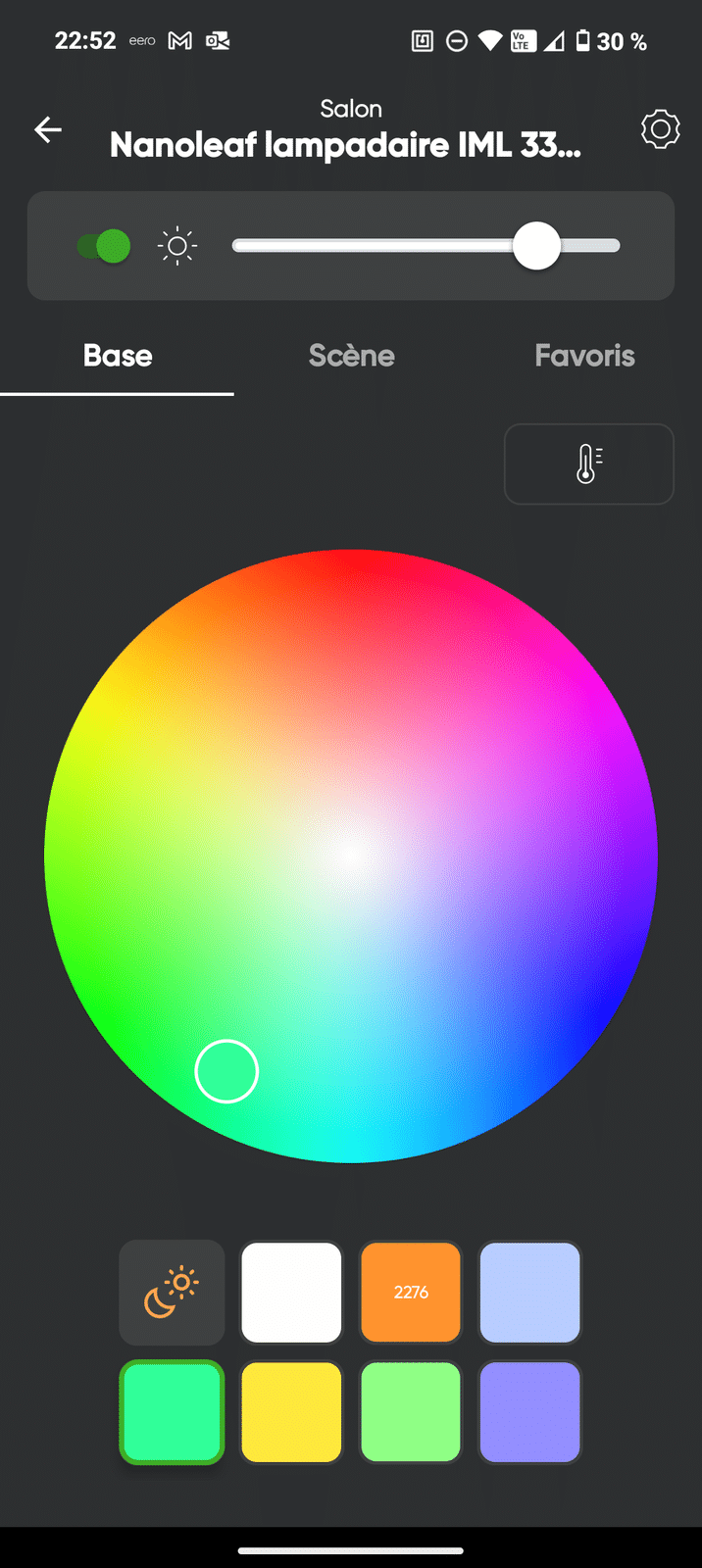Turn off the lamp power switch
The image size is (702, 1568).
click(x=104, y=246)
